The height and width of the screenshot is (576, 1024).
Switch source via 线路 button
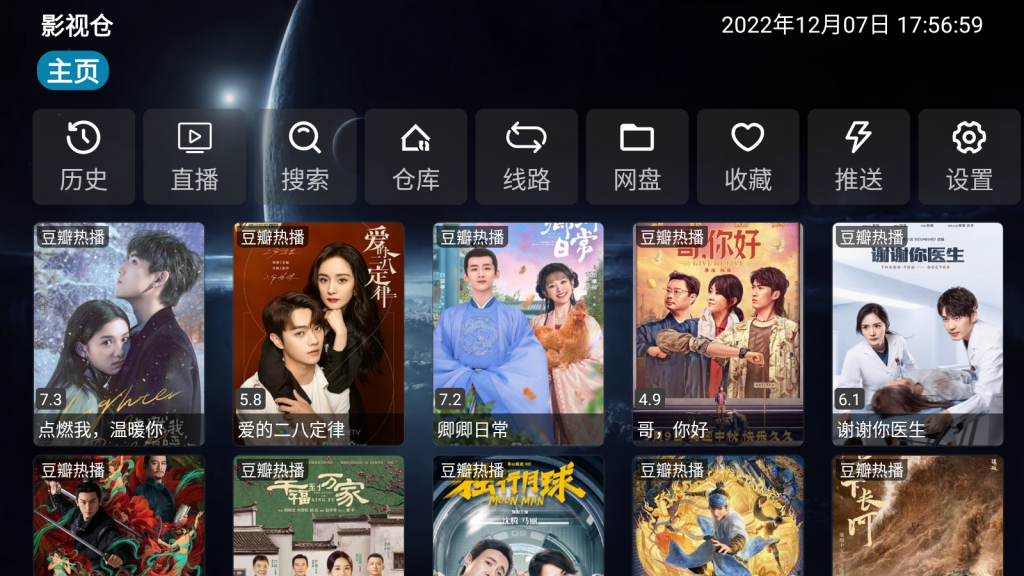(x=527, y=157)
